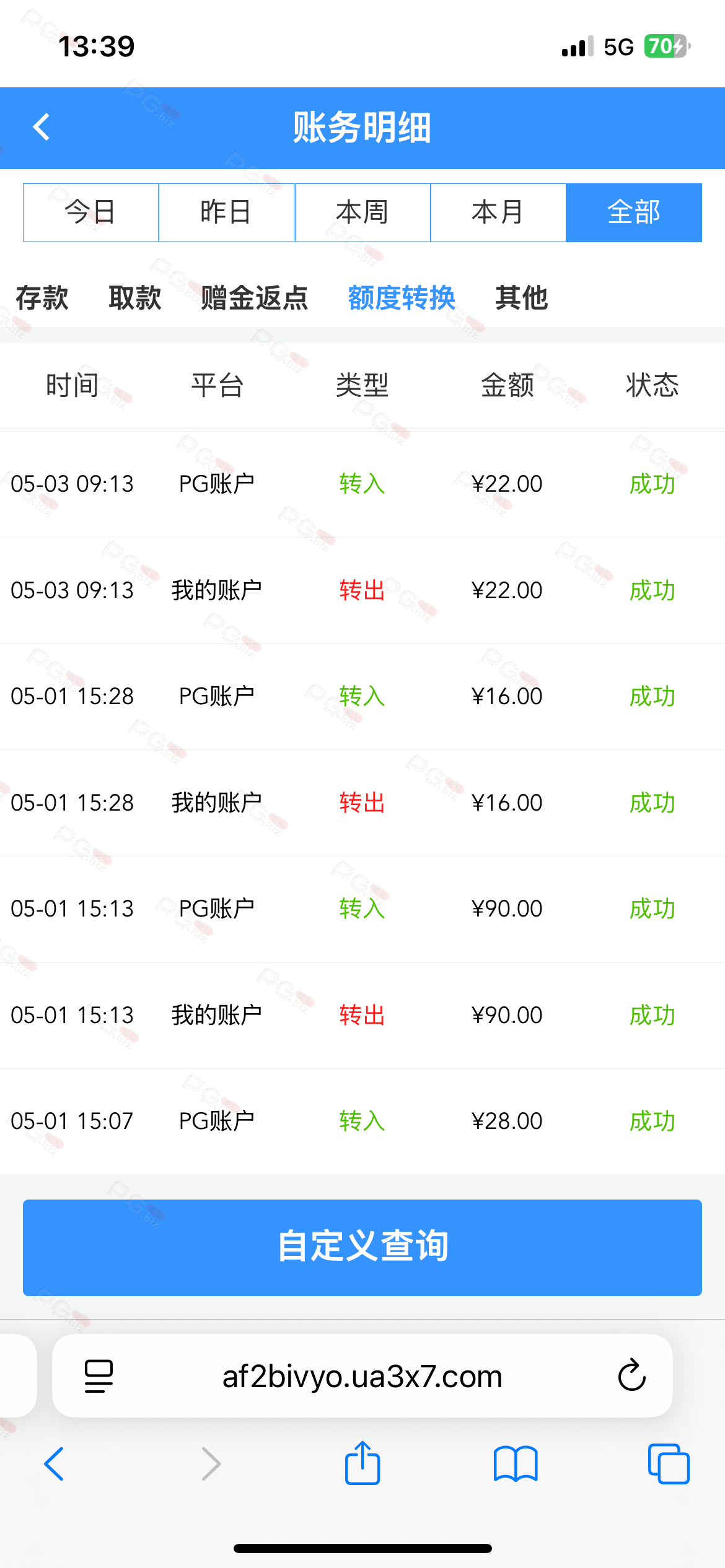Tap the Safari address bar URL
This screenshot has height=1568, width=725.
click(x=362, y=1376)
